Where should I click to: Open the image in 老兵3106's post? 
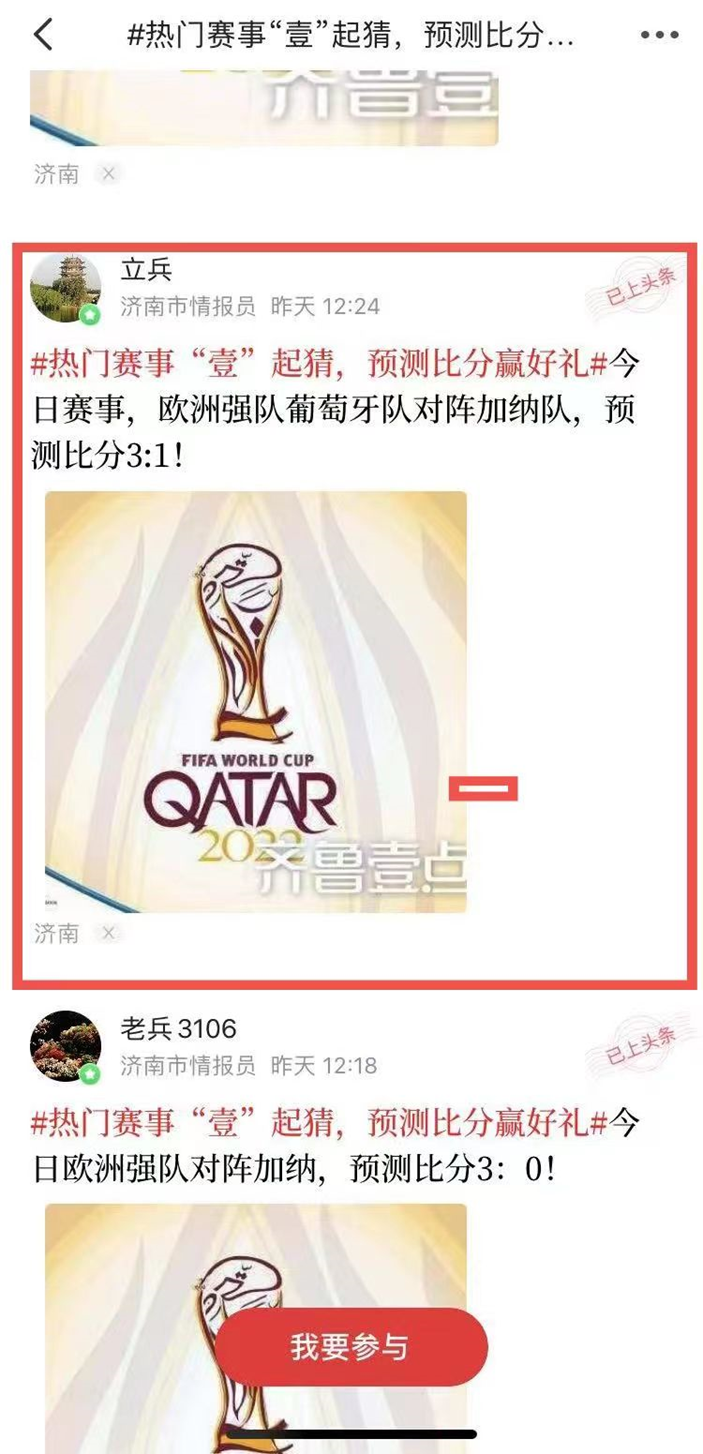(256, 1260)
